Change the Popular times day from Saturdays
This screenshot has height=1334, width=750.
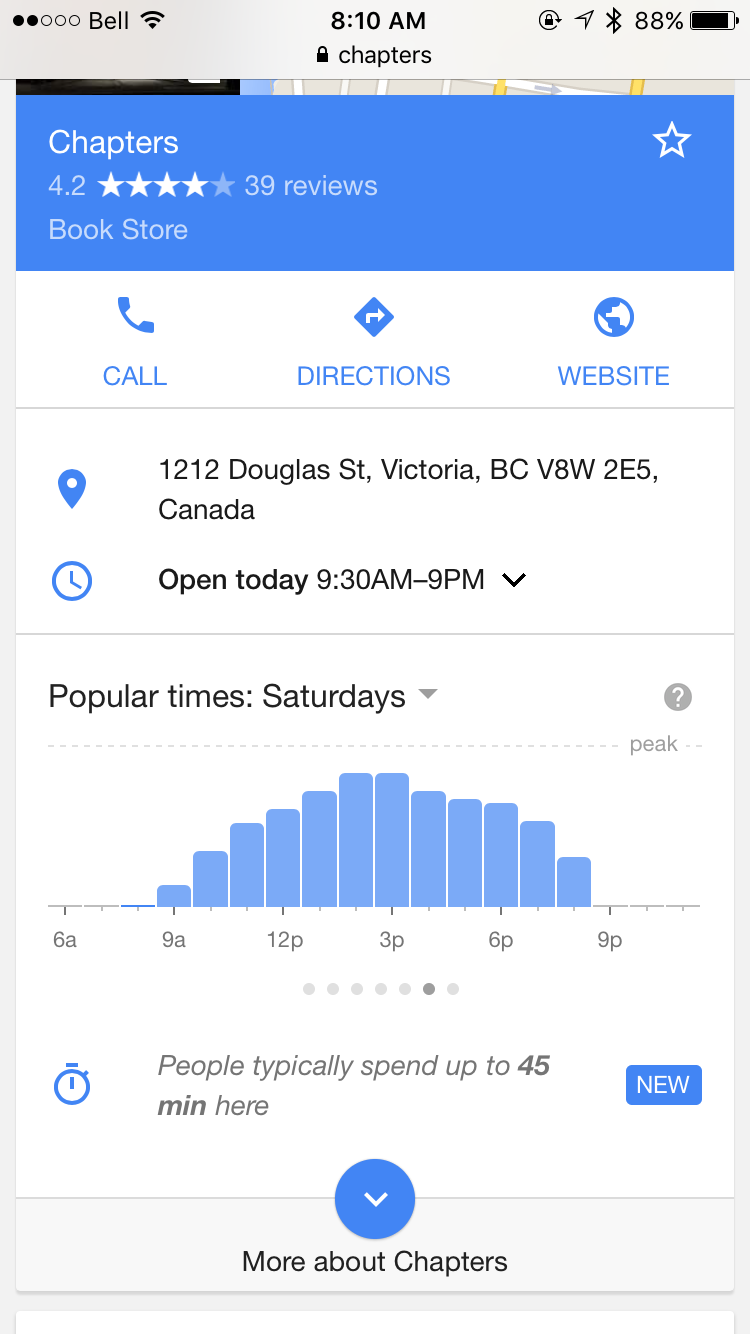click(428, 695)
